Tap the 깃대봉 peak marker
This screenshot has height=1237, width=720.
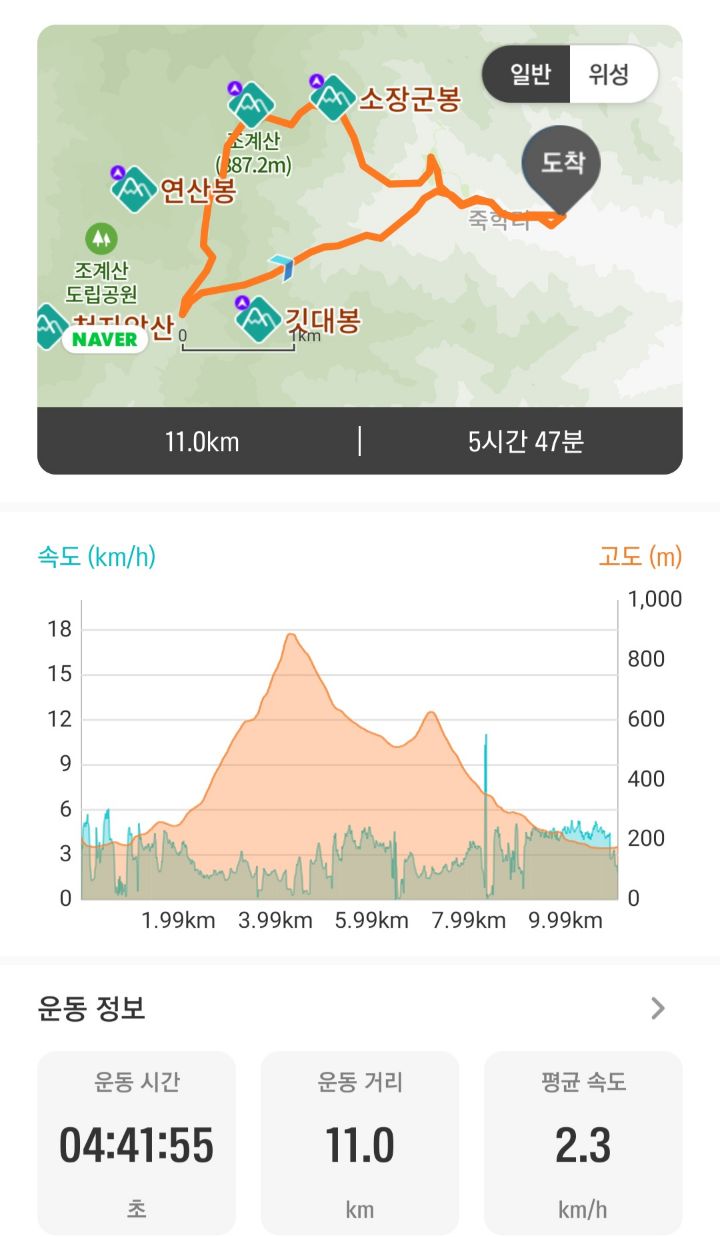[x=258, y=319]
